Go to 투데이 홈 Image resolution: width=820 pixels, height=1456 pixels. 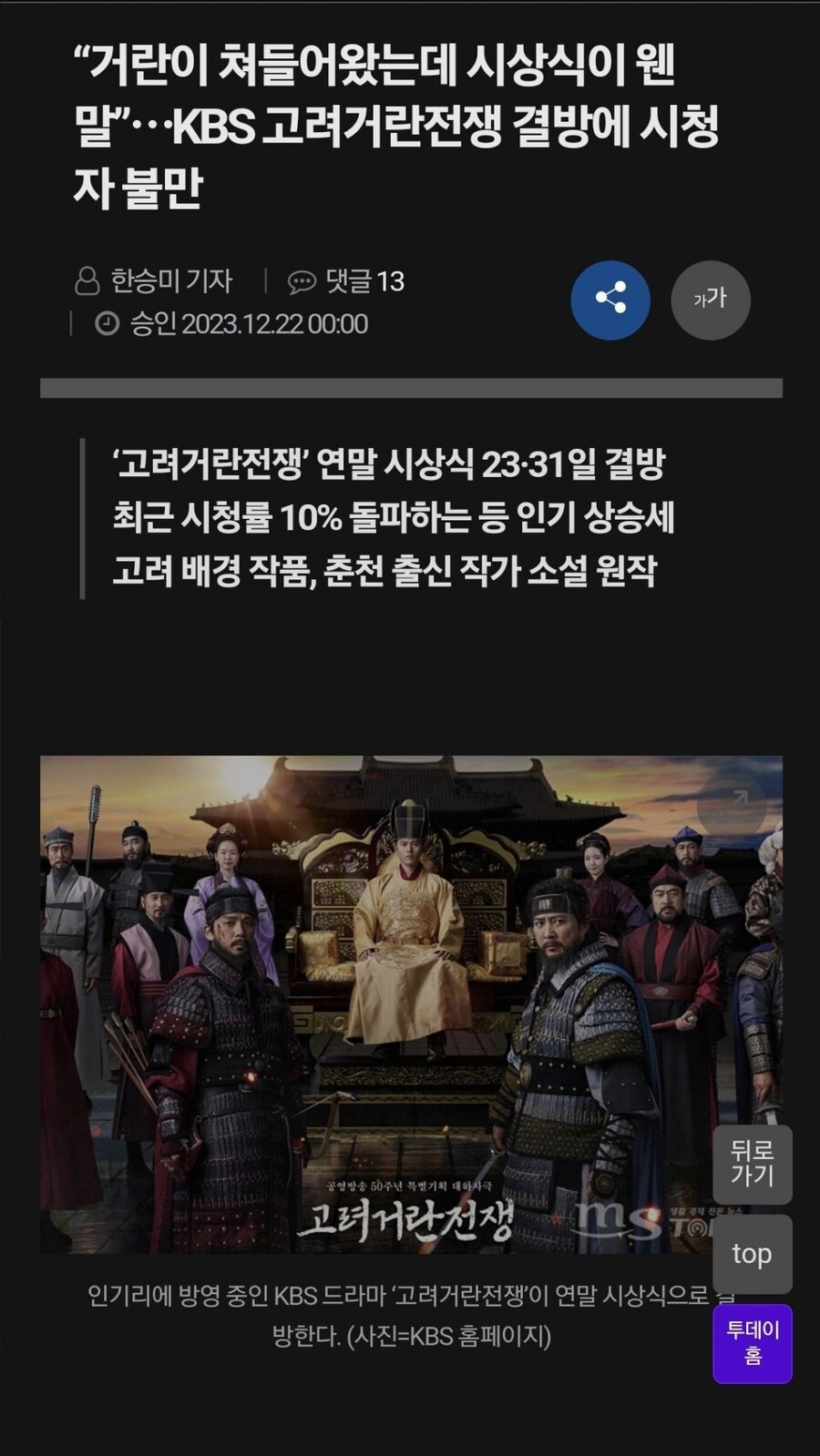(x=752, y=1343)
